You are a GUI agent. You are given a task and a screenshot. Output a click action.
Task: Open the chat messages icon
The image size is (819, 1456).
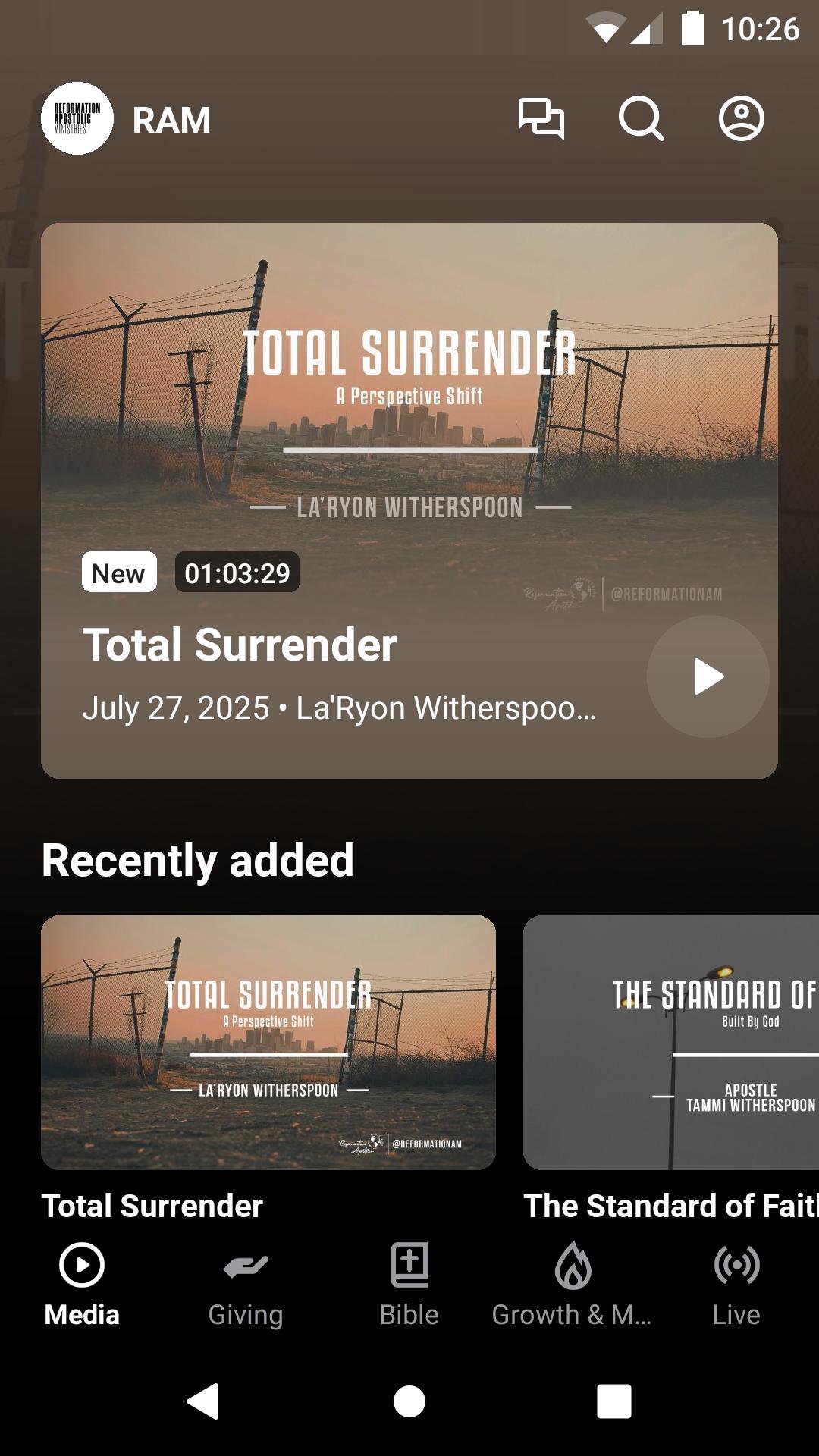(x=541, y=119)
